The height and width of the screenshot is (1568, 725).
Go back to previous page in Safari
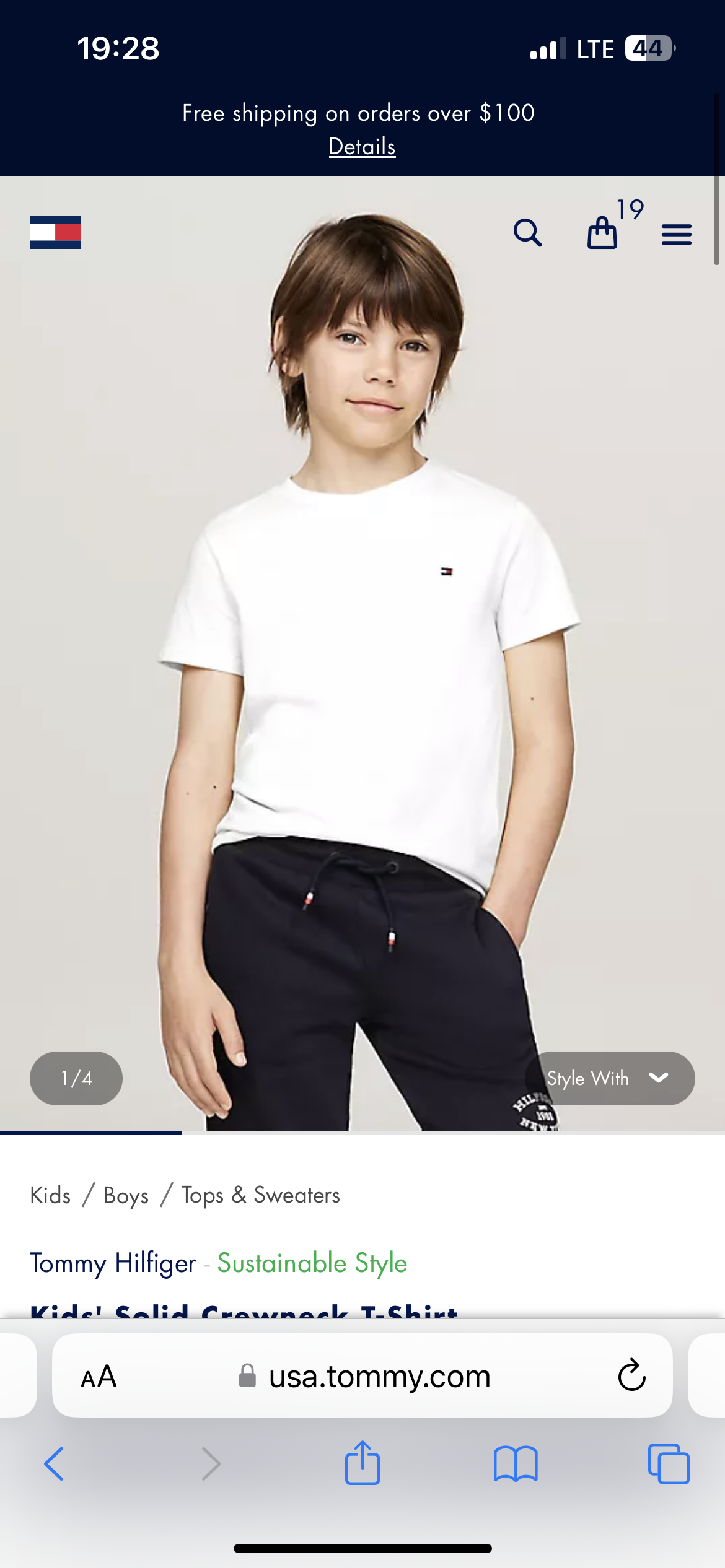click(54, 1464)
